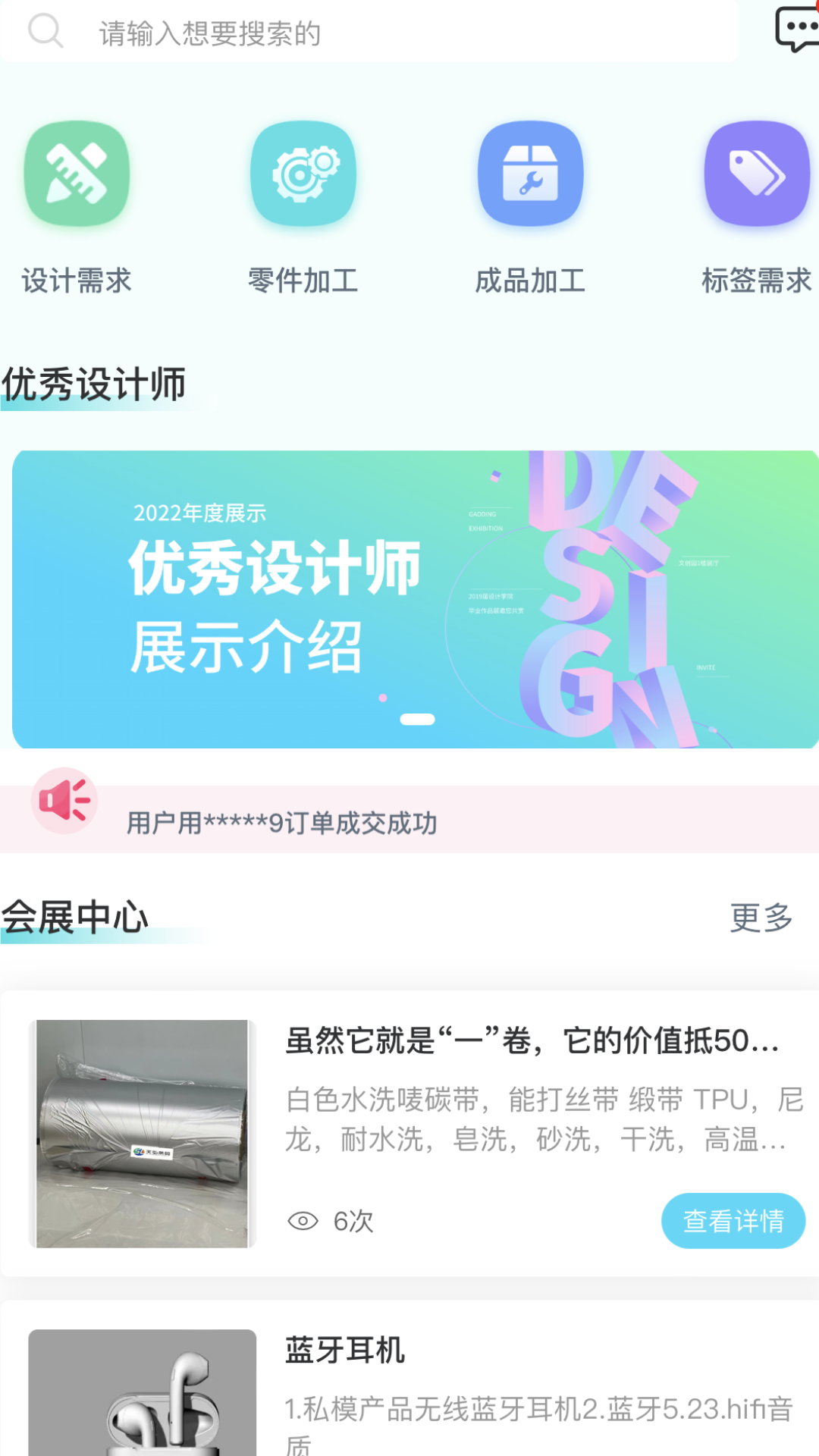The image size is (819, 1456).
Task: Tap 查看详情 for the 白色水洗唛碳带 item
Action: pos(733,1221)
